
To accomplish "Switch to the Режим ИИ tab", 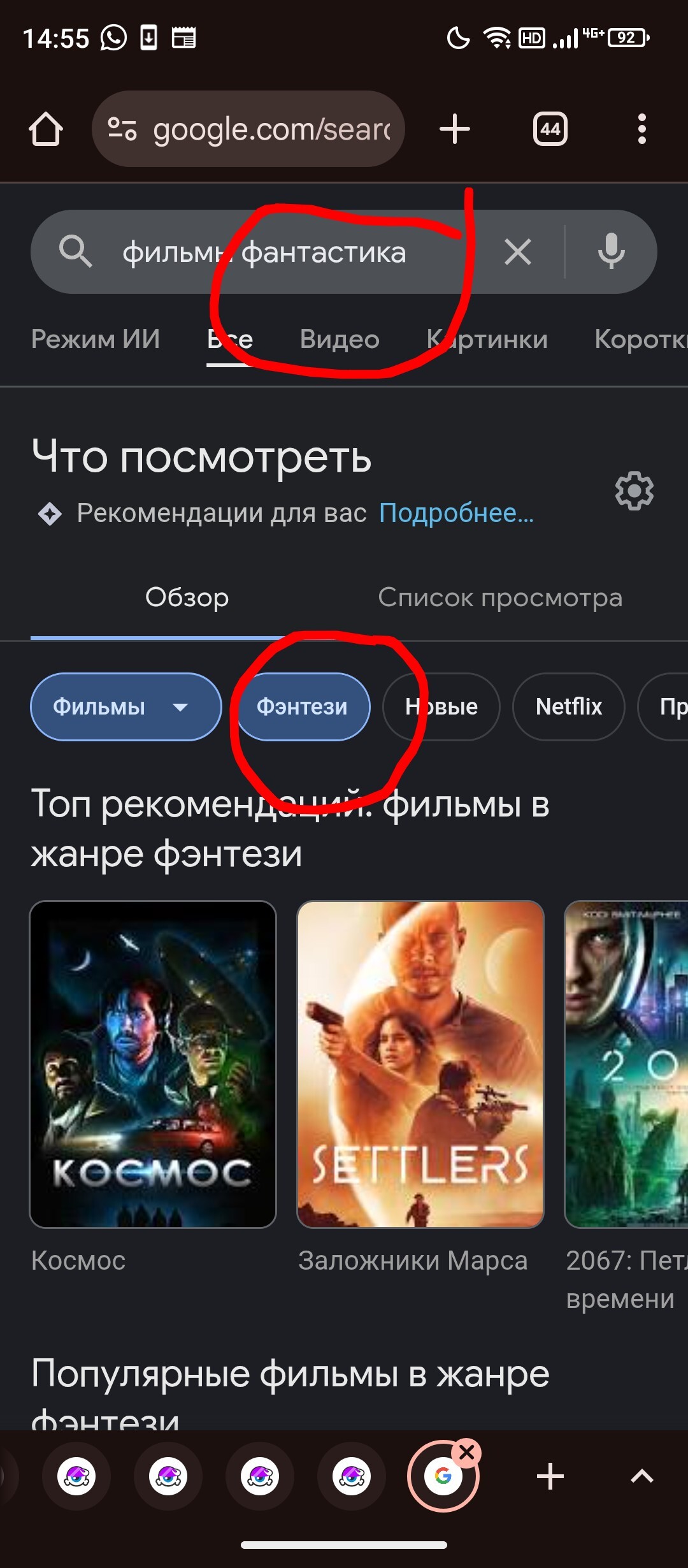I will (x=96, y=339).
